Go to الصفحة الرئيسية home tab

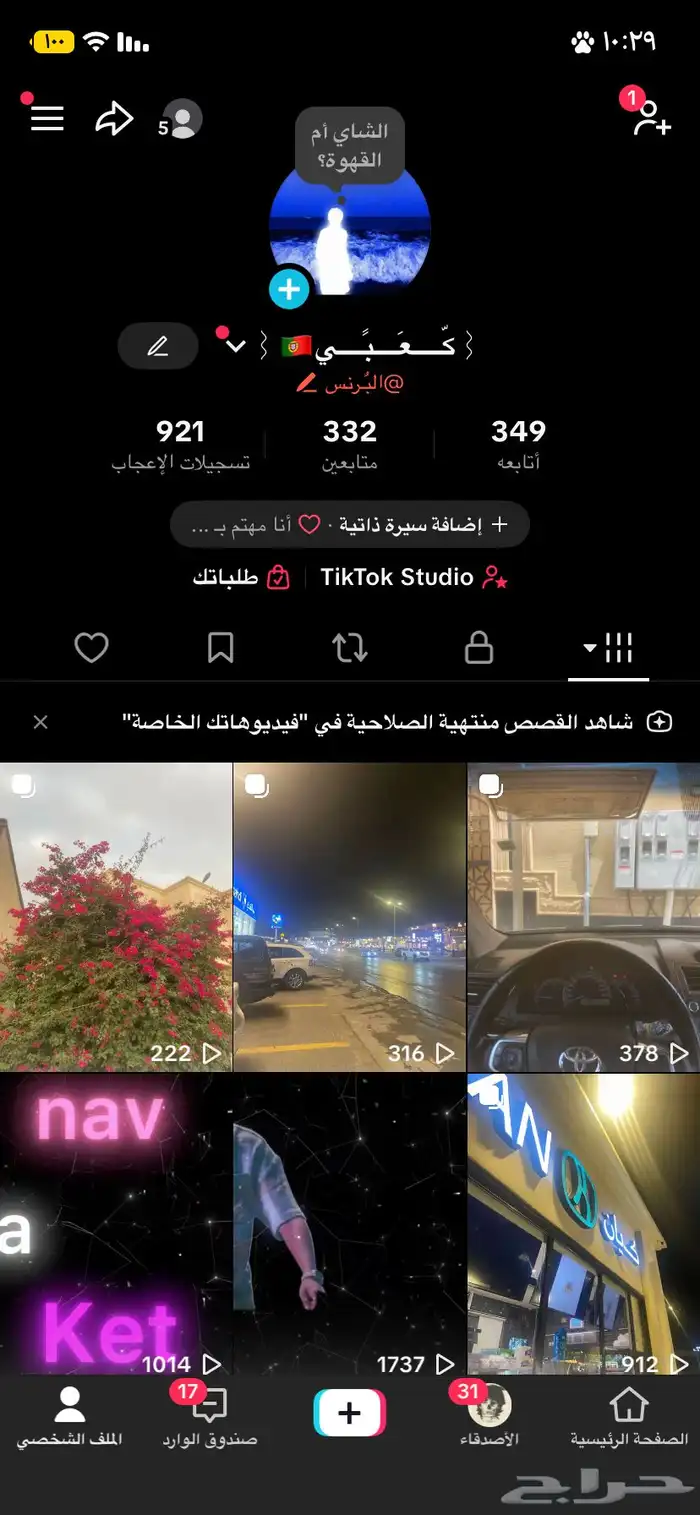click(x=629, y=1418)
